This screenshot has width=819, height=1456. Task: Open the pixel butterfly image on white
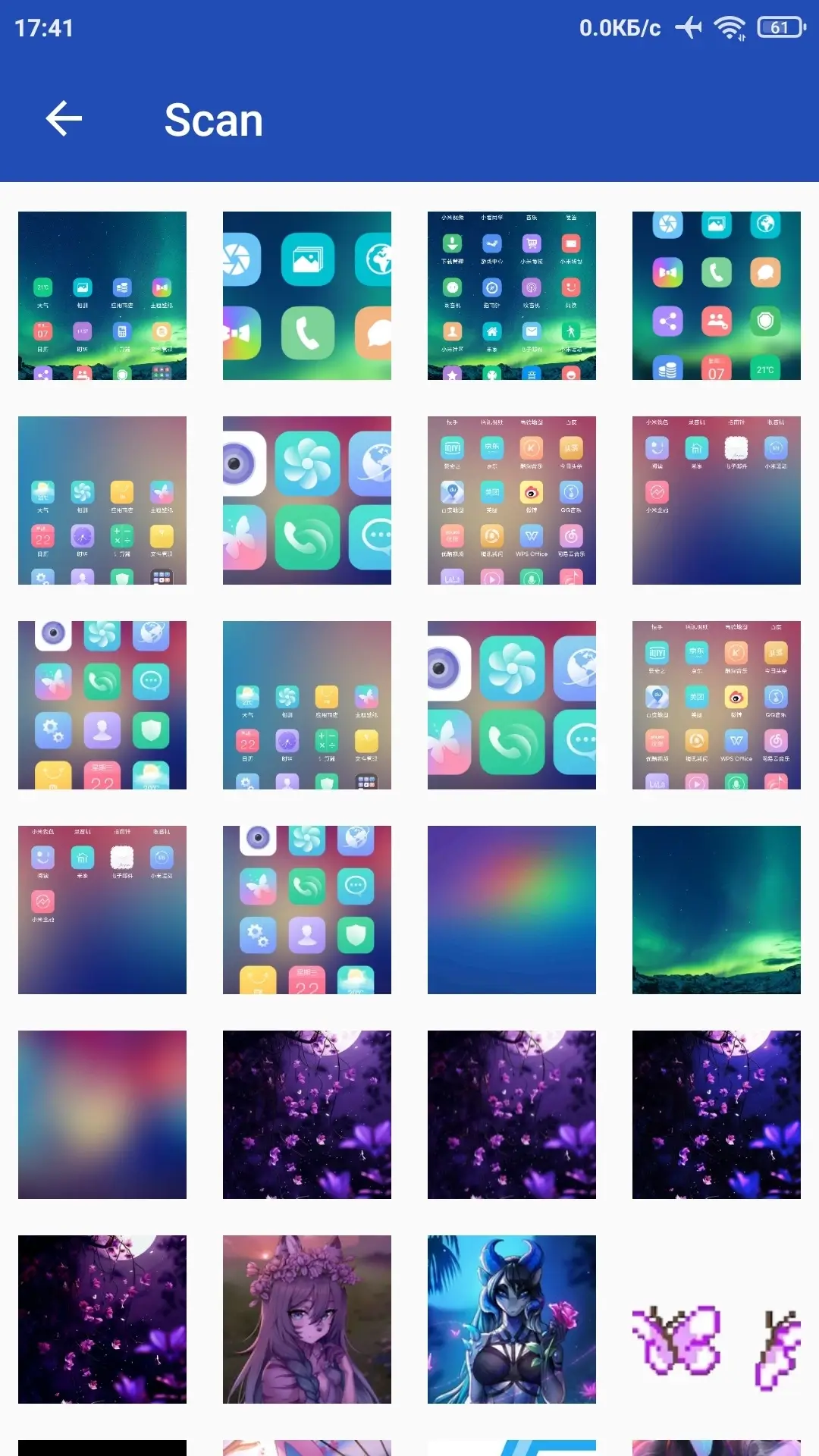[x=717, y=1319]
